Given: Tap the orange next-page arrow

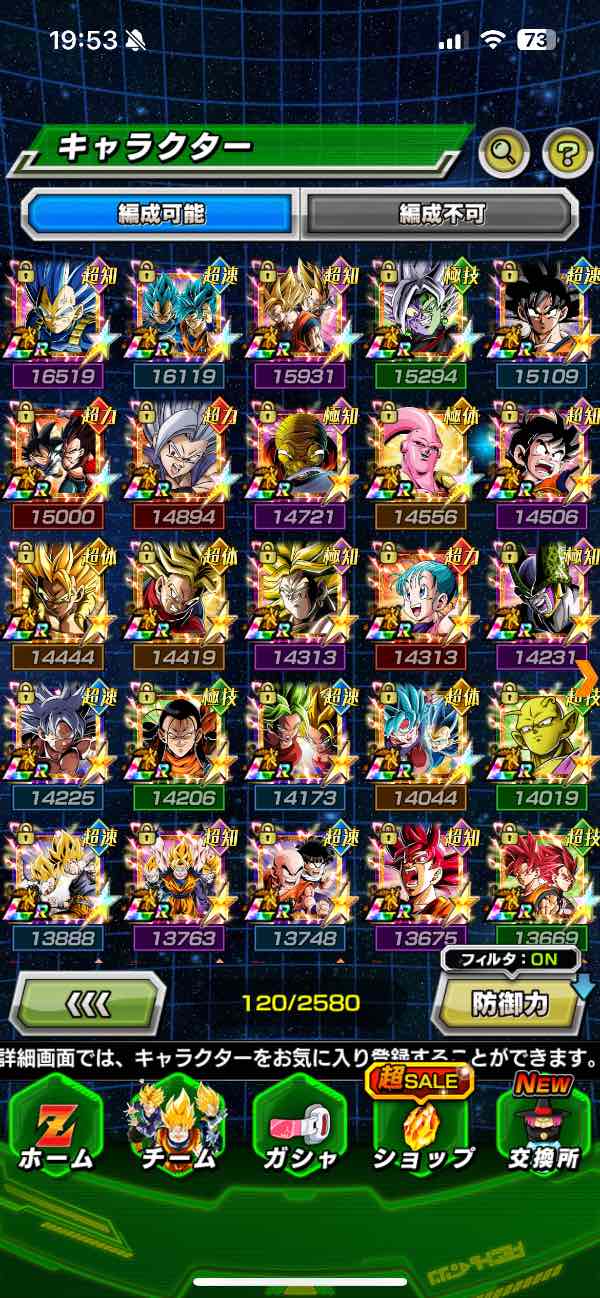Looking at the screenshot, I should coord(588,677).
